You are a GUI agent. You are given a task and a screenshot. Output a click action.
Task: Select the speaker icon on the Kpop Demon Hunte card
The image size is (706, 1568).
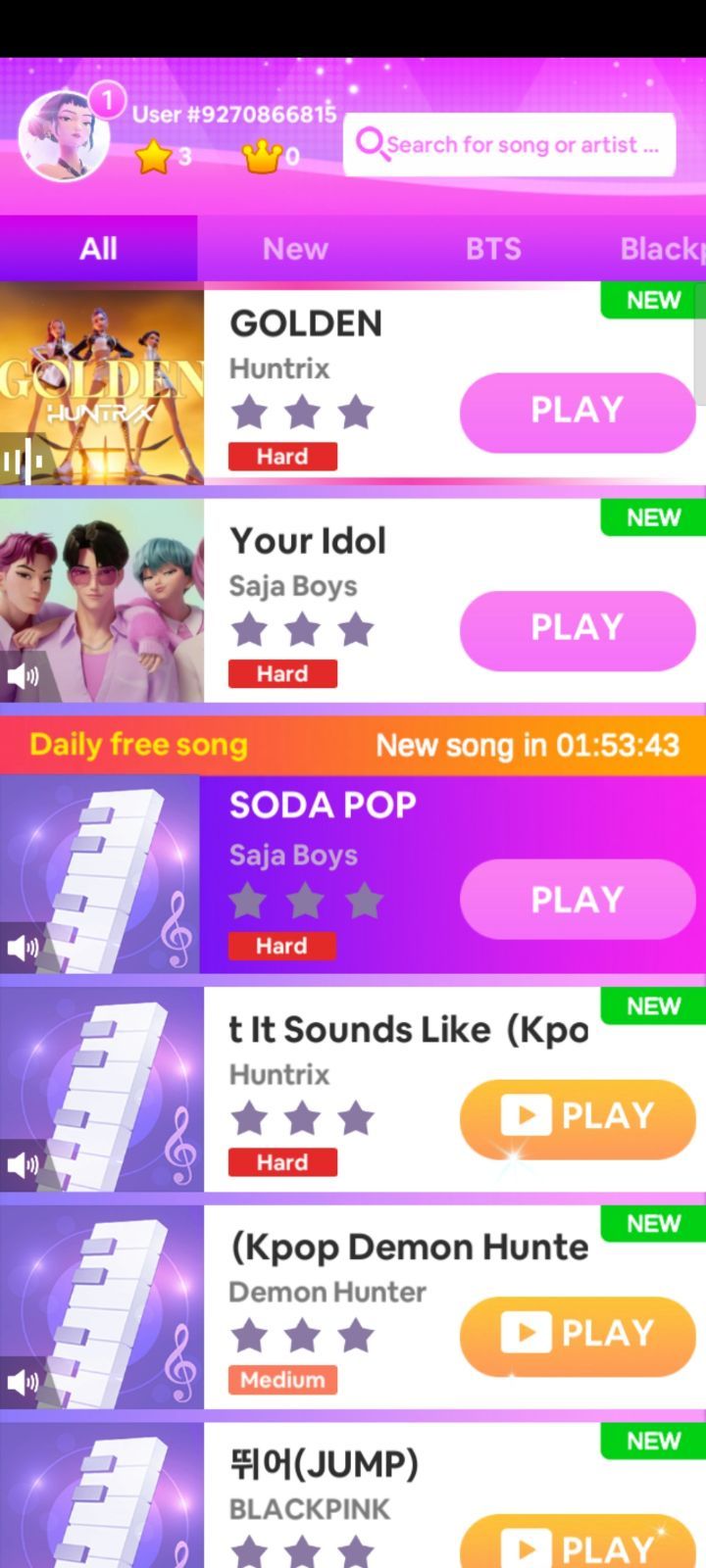pos(24,1382)
